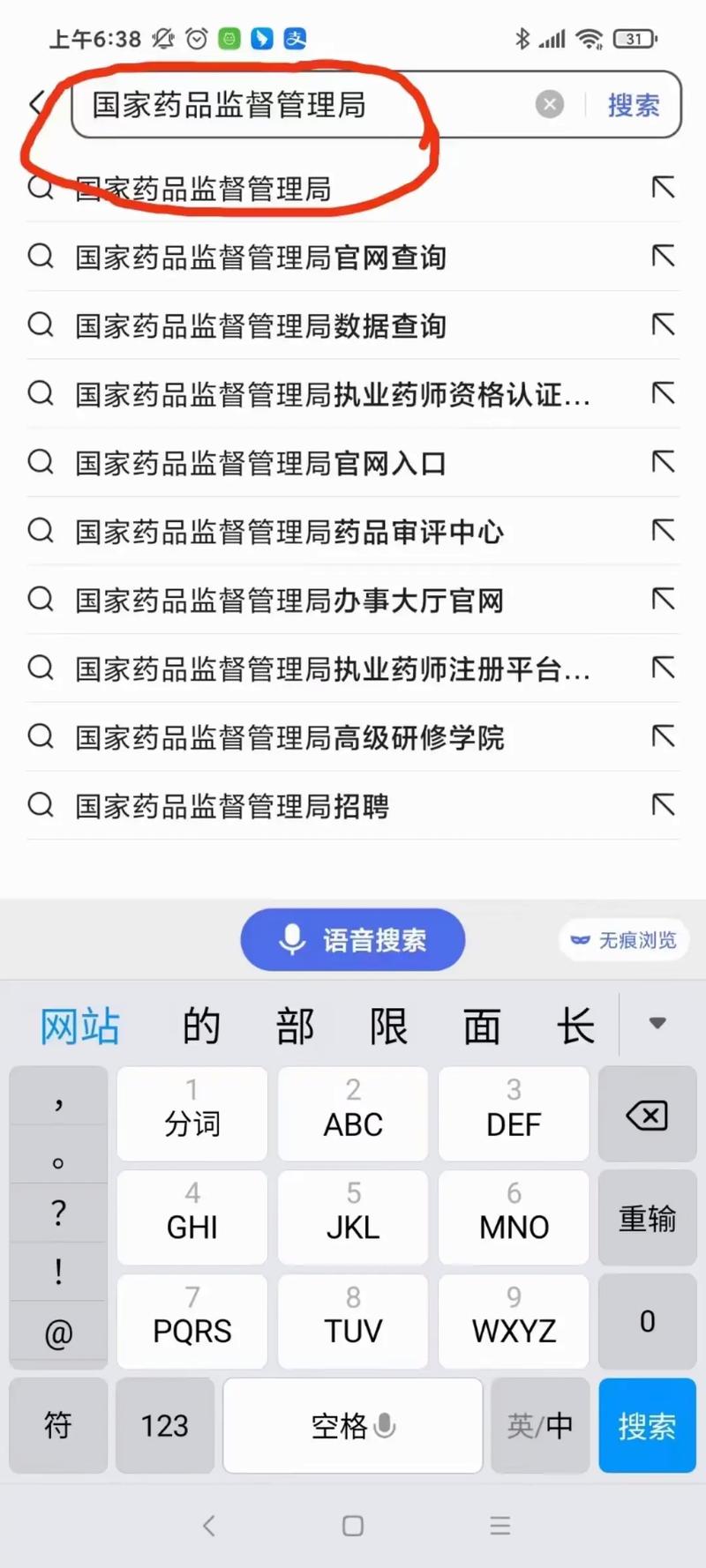Image resolution: width=706 pixels, height=1568 pixels.
Task: Tap the clear text icon in search bar
Action: point(550,104)
